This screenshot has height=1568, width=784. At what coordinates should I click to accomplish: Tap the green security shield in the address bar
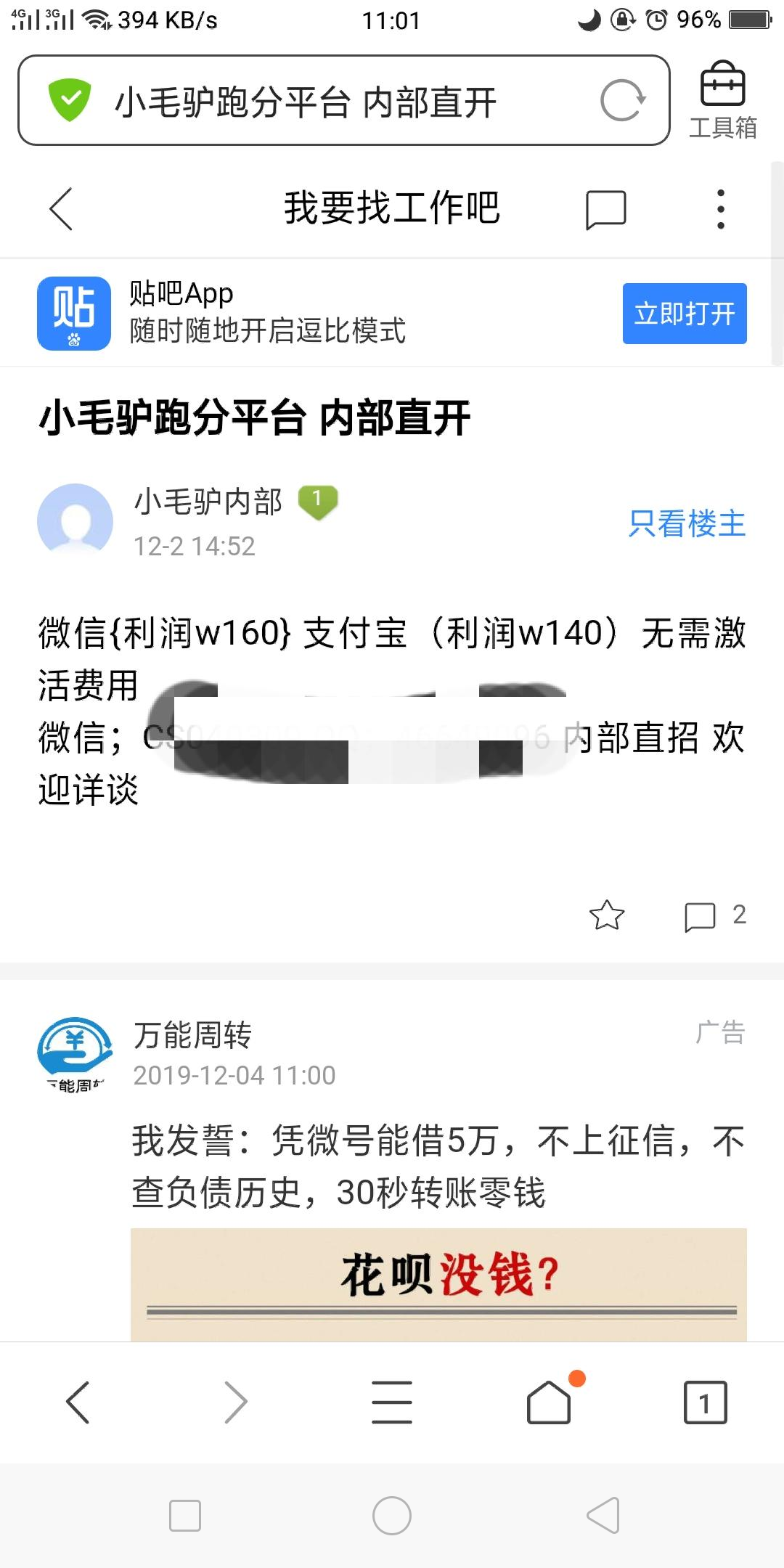[x=69, y=99]
